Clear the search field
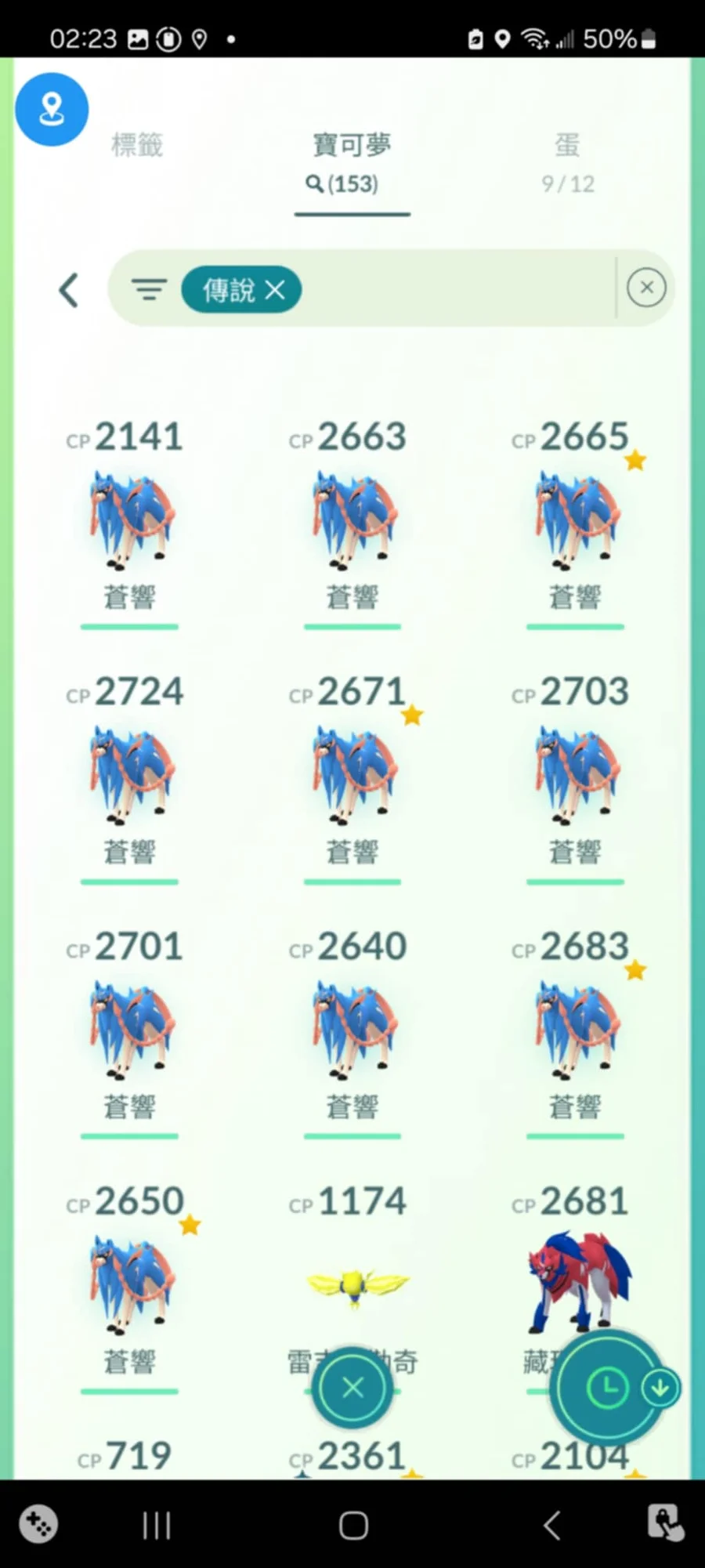 coord(646,288)
